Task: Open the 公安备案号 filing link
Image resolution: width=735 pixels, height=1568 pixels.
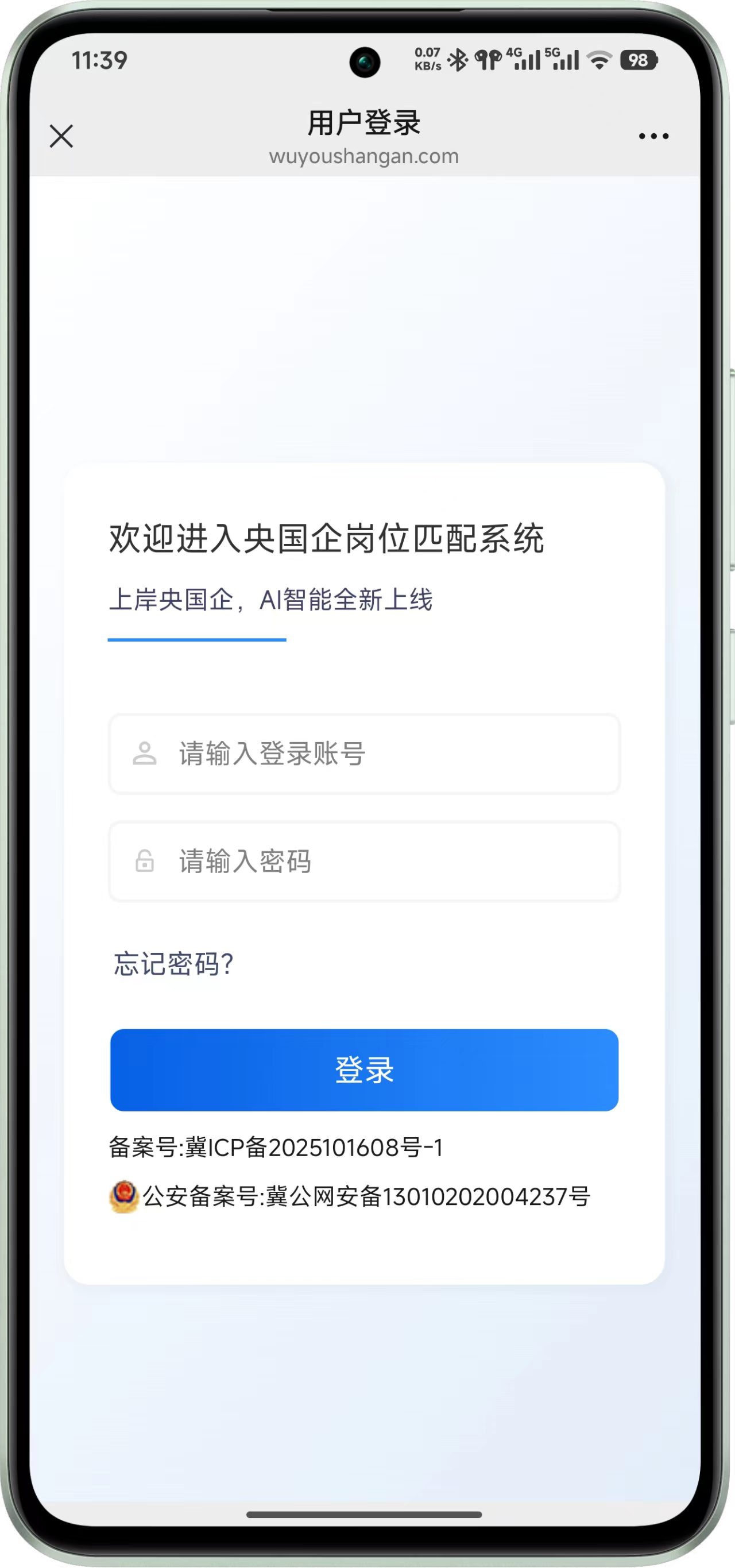Action: [x=365, y=1196]
